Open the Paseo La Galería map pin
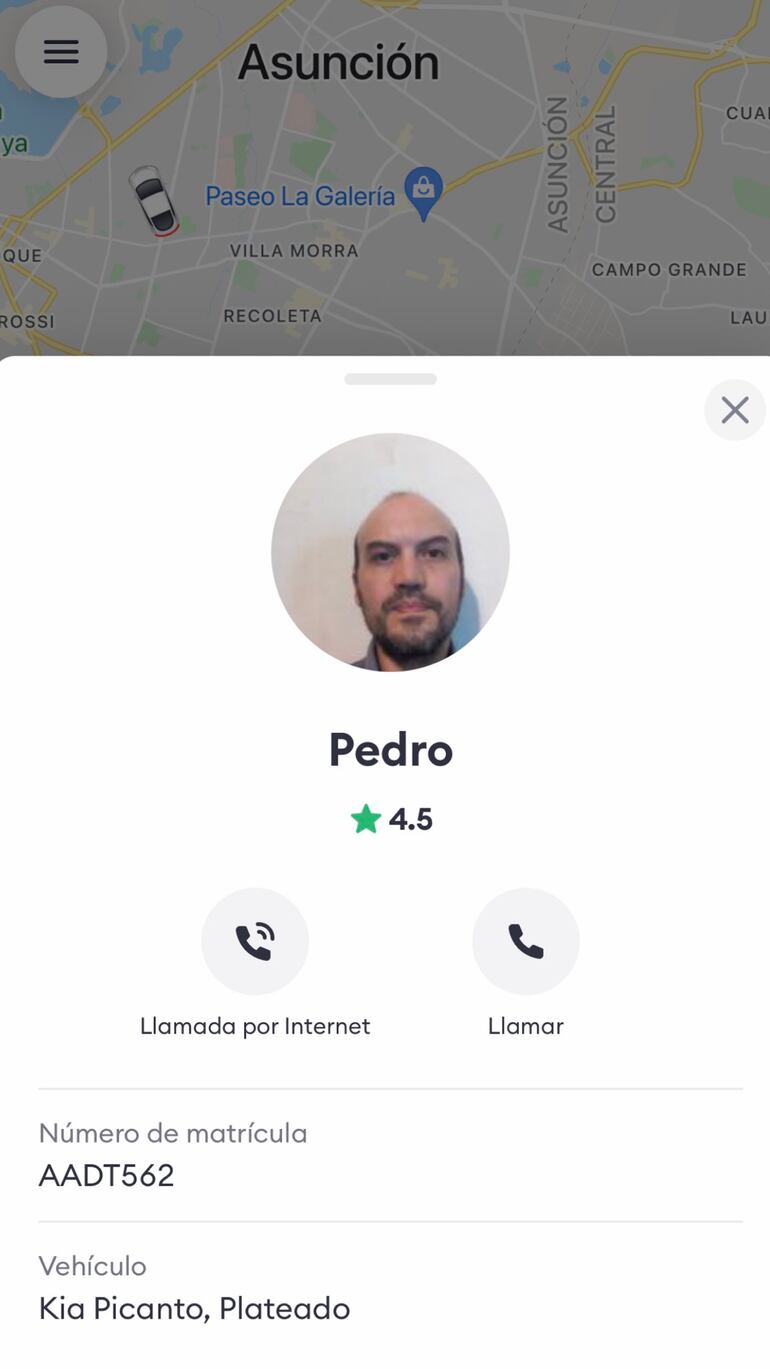Viewport: 770px width, 1369px height. [422, 190]
